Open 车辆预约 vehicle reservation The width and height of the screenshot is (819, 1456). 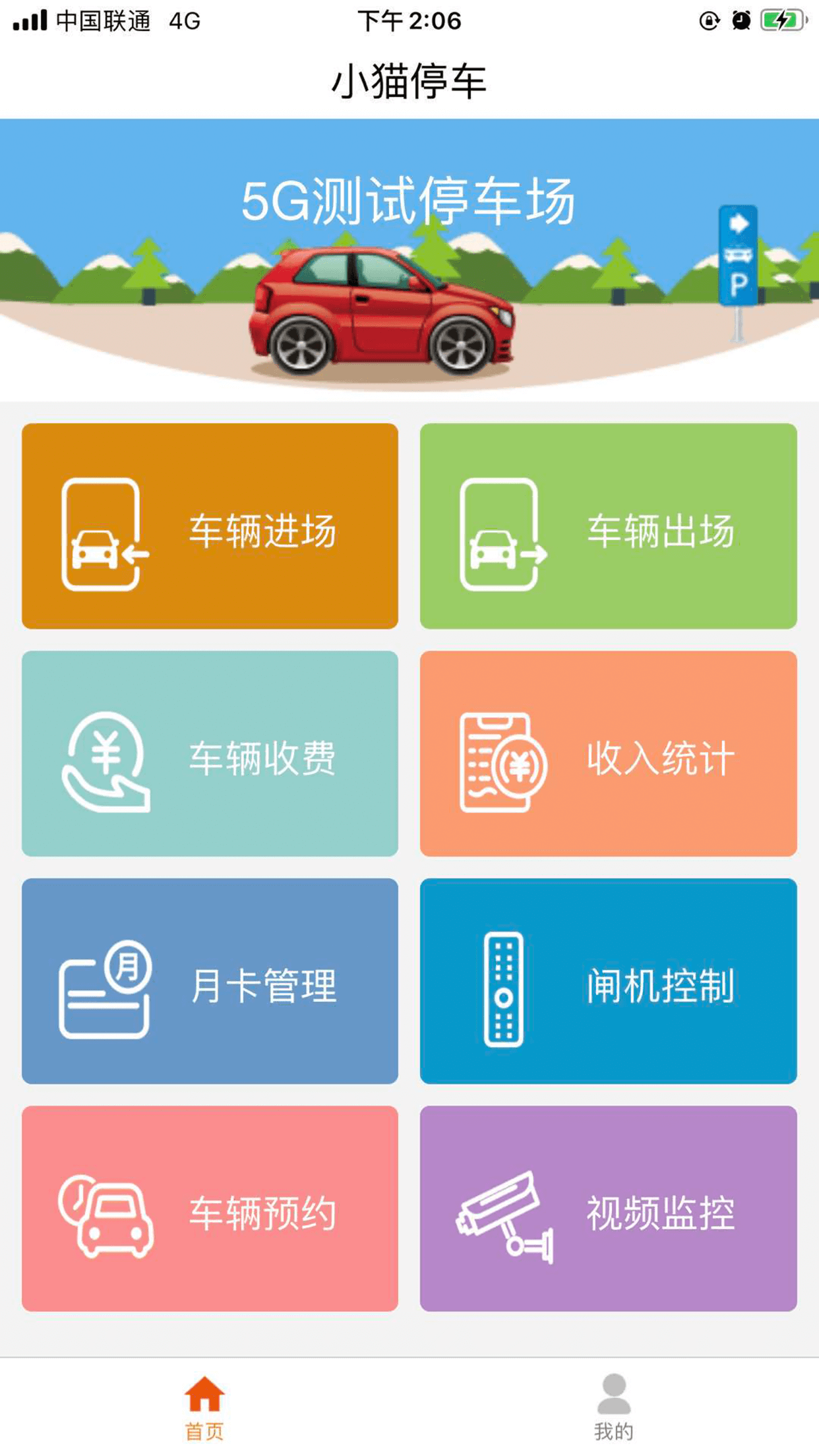click(x=210, y=1208)
